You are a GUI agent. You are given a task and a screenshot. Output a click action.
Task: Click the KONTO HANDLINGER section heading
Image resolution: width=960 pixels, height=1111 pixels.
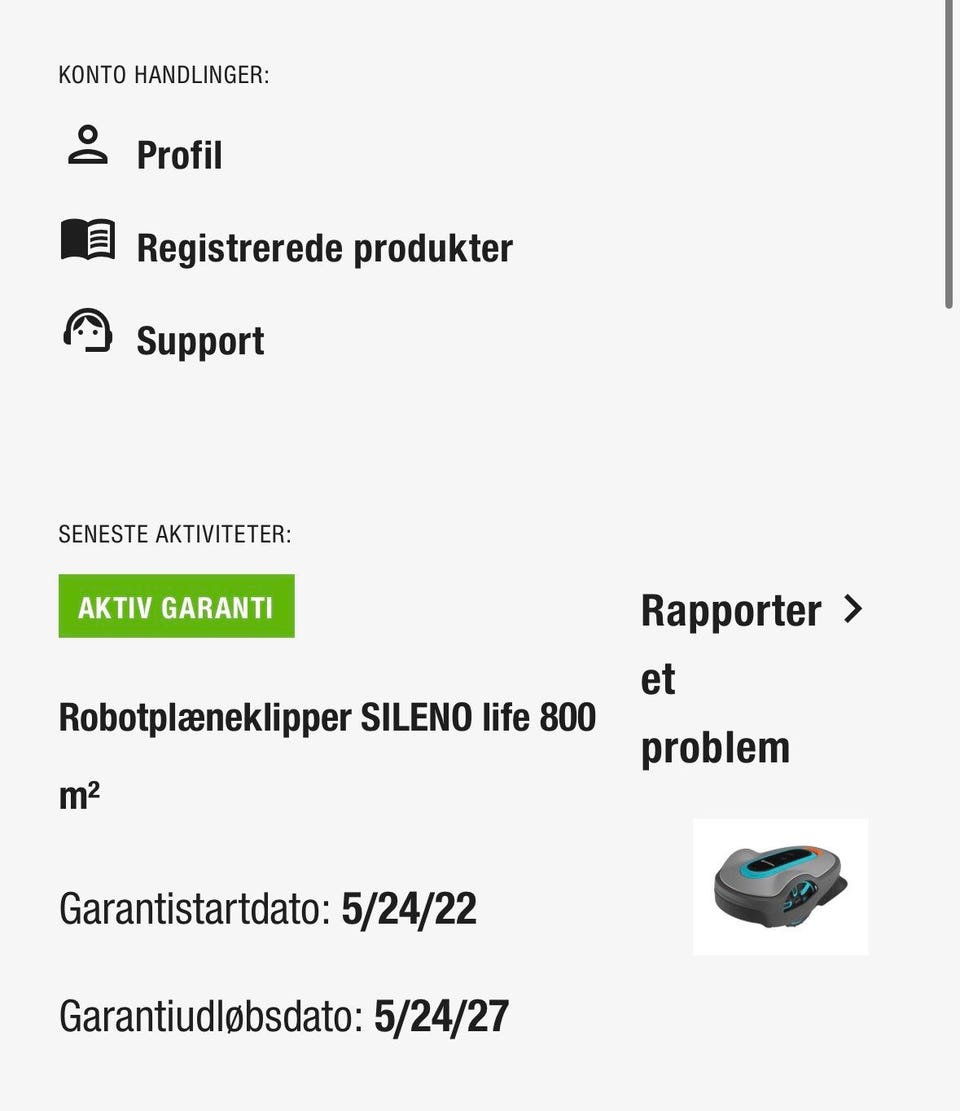(165, 74)
